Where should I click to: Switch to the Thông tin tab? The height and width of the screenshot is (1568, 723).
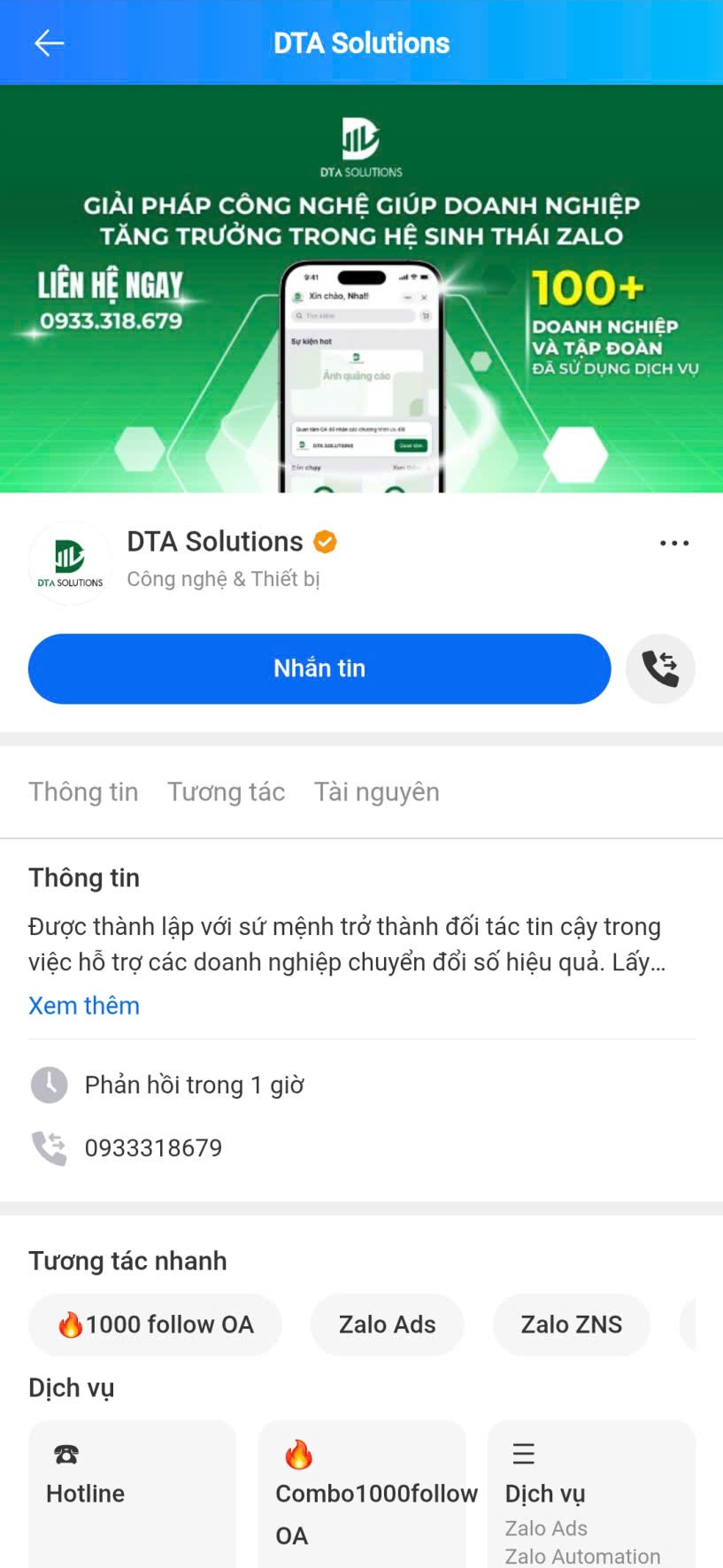[x=83, y=792]
